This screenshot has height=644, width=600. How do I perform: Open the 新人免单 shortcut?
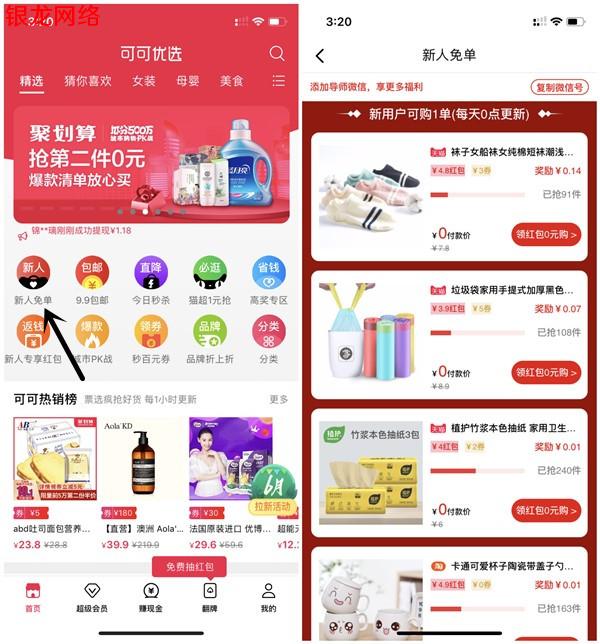click(34, 280)
